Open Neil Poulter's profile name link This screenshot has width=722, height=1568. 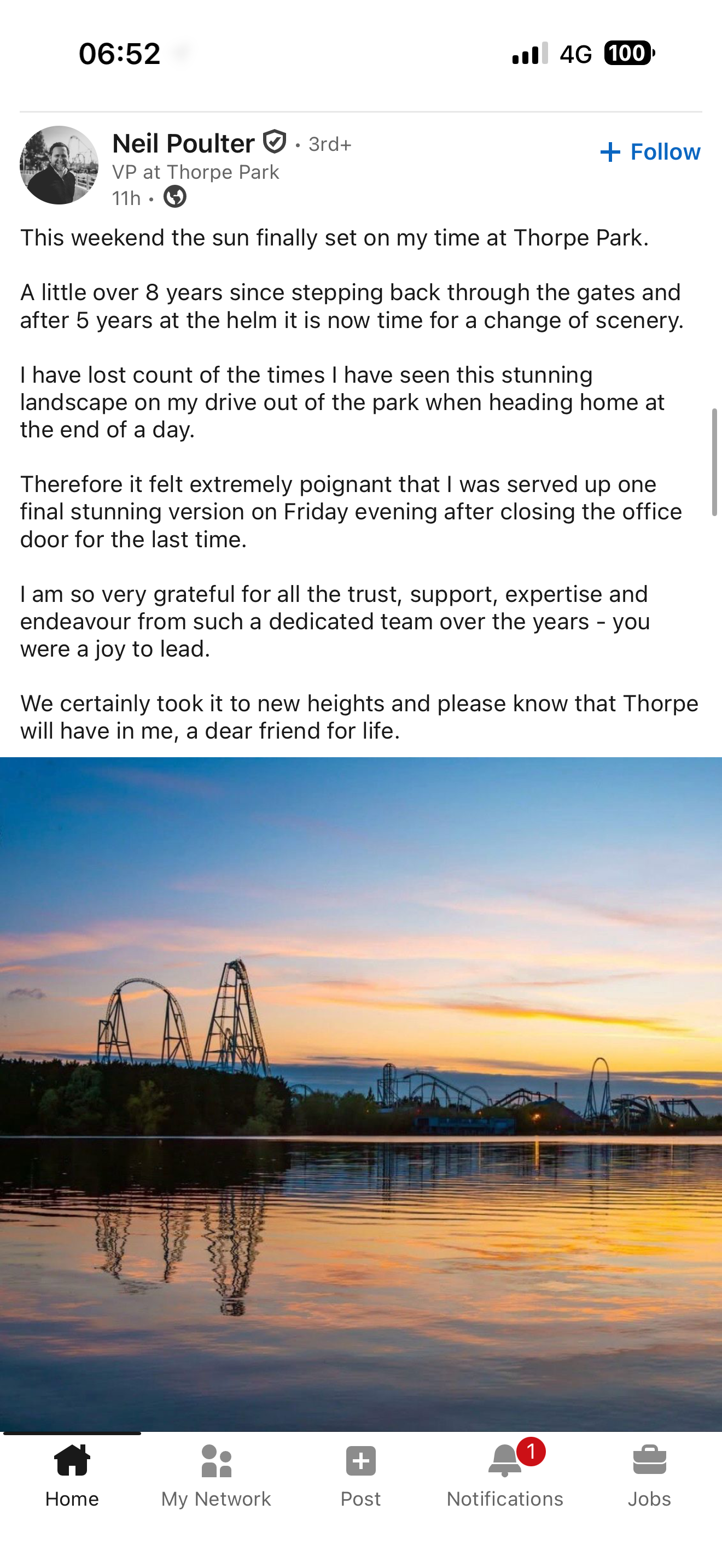183,144
